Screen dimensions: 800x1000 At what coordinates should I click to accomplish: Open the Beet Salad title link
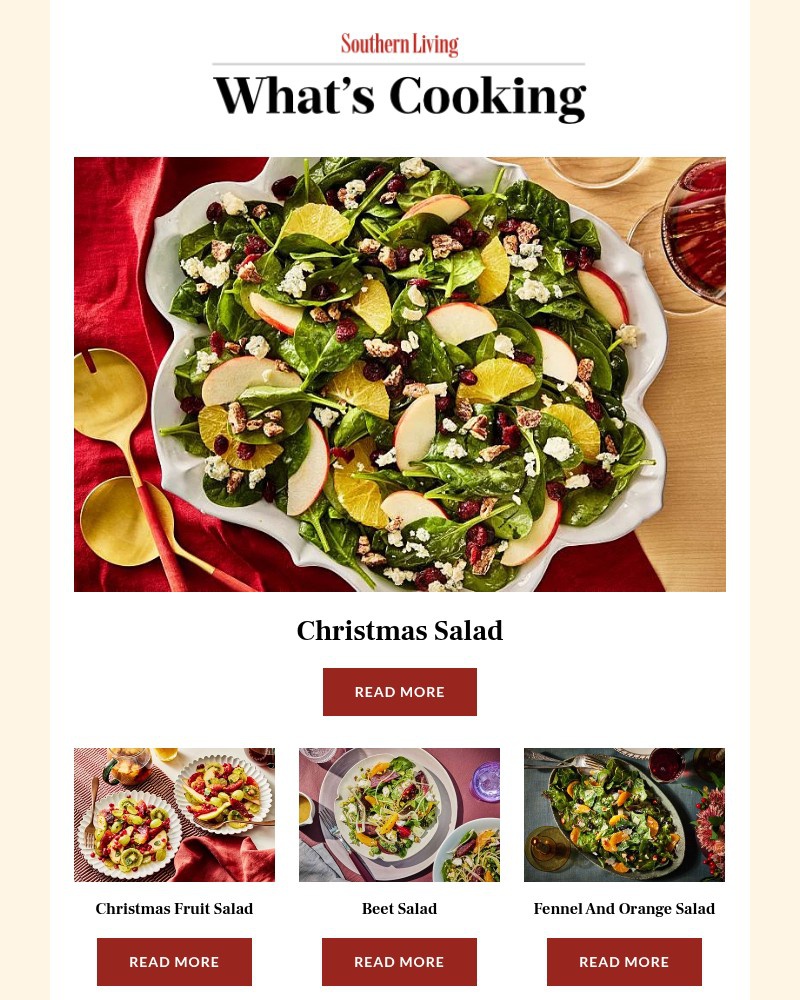coord(399,908)
